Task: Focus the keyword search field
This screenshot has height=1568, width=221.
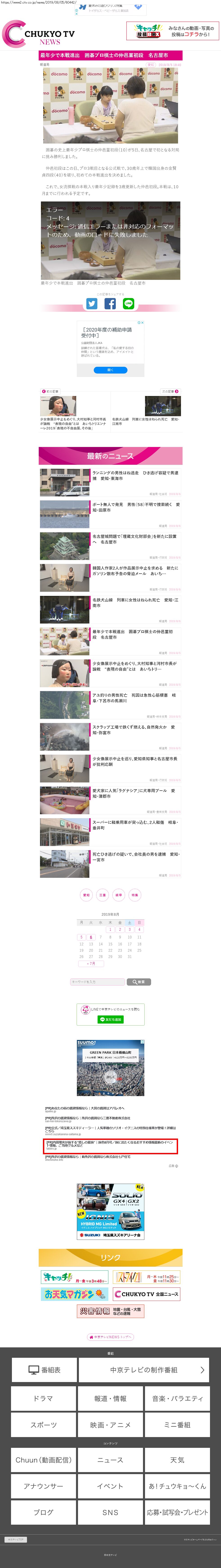Action: (x=97, y=982)
